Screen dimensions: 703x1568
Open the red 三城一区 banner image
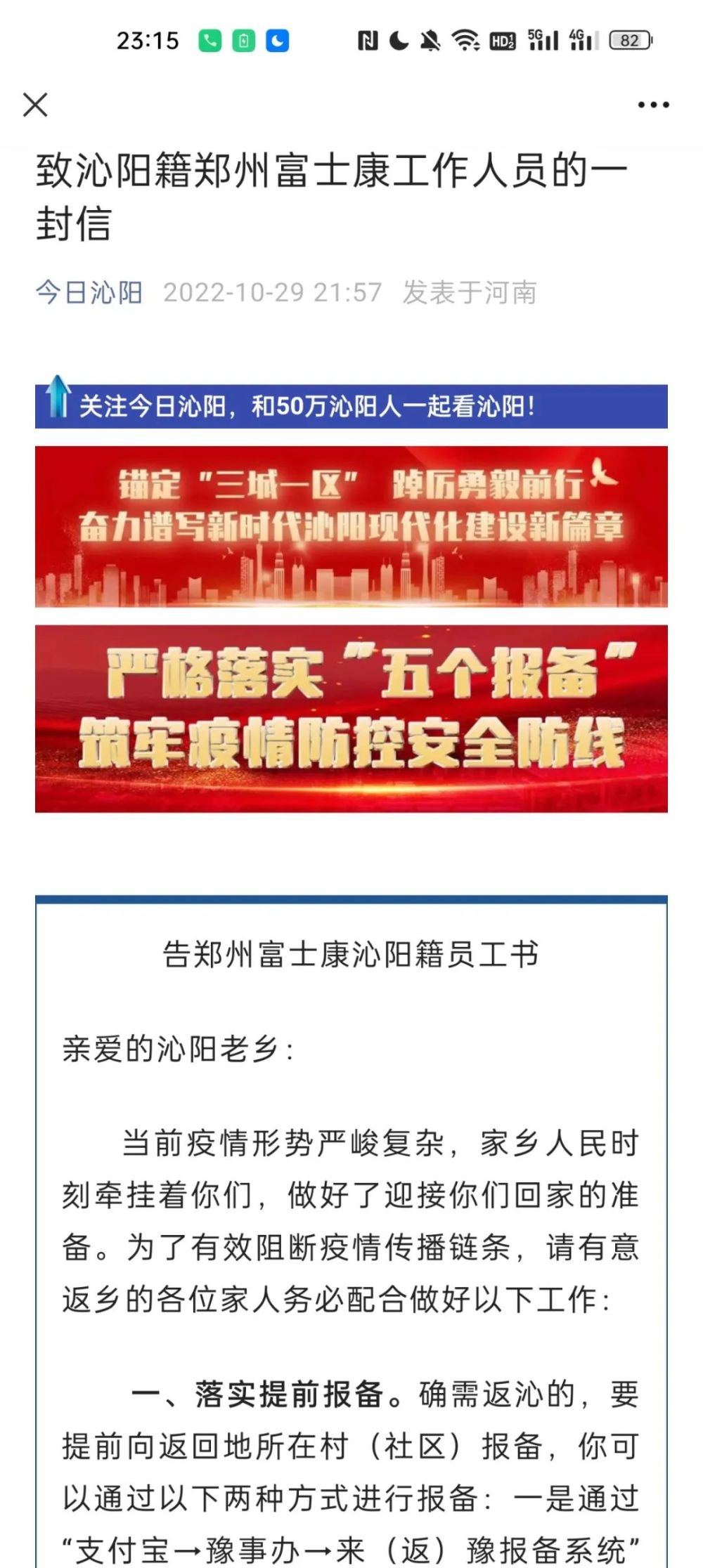351,526
